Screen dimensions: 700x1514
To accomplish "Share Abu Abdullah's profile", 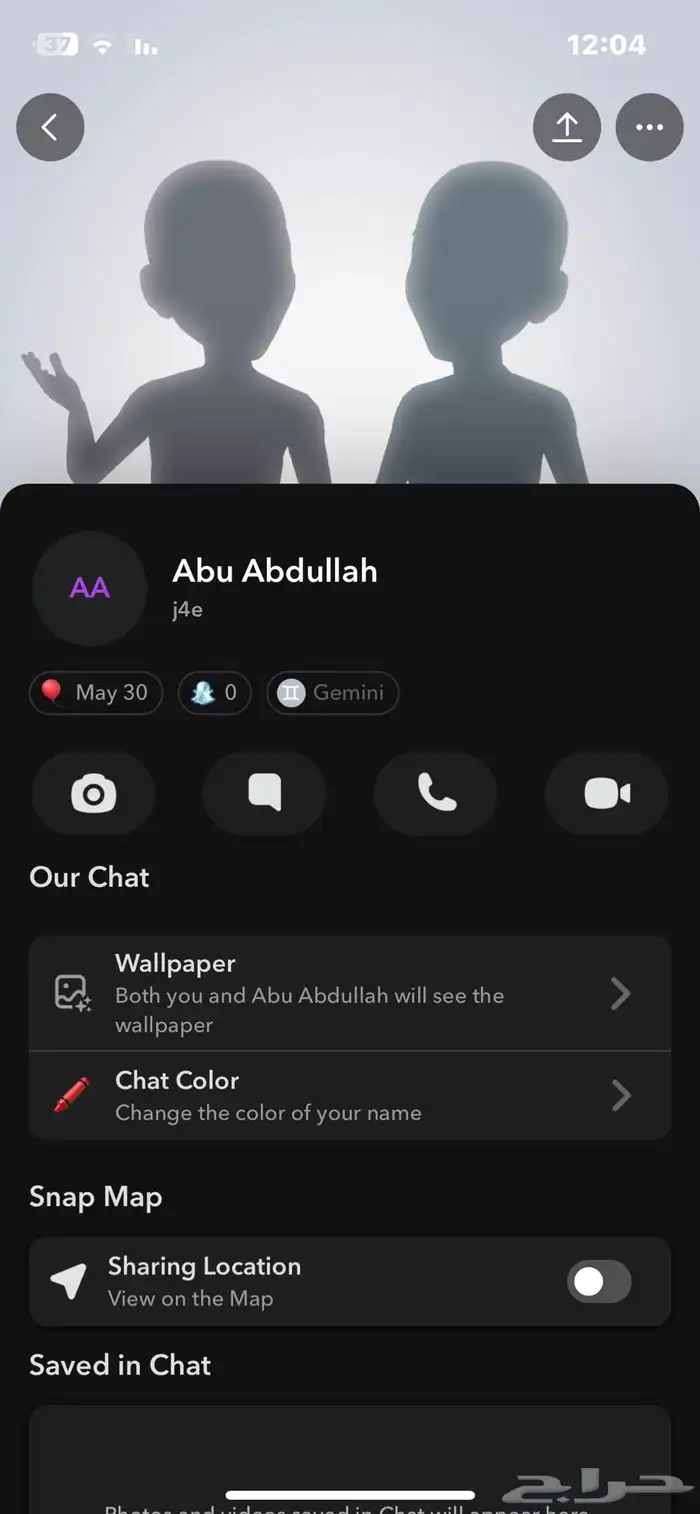I will pyautogui.click(x=567, y=127).
